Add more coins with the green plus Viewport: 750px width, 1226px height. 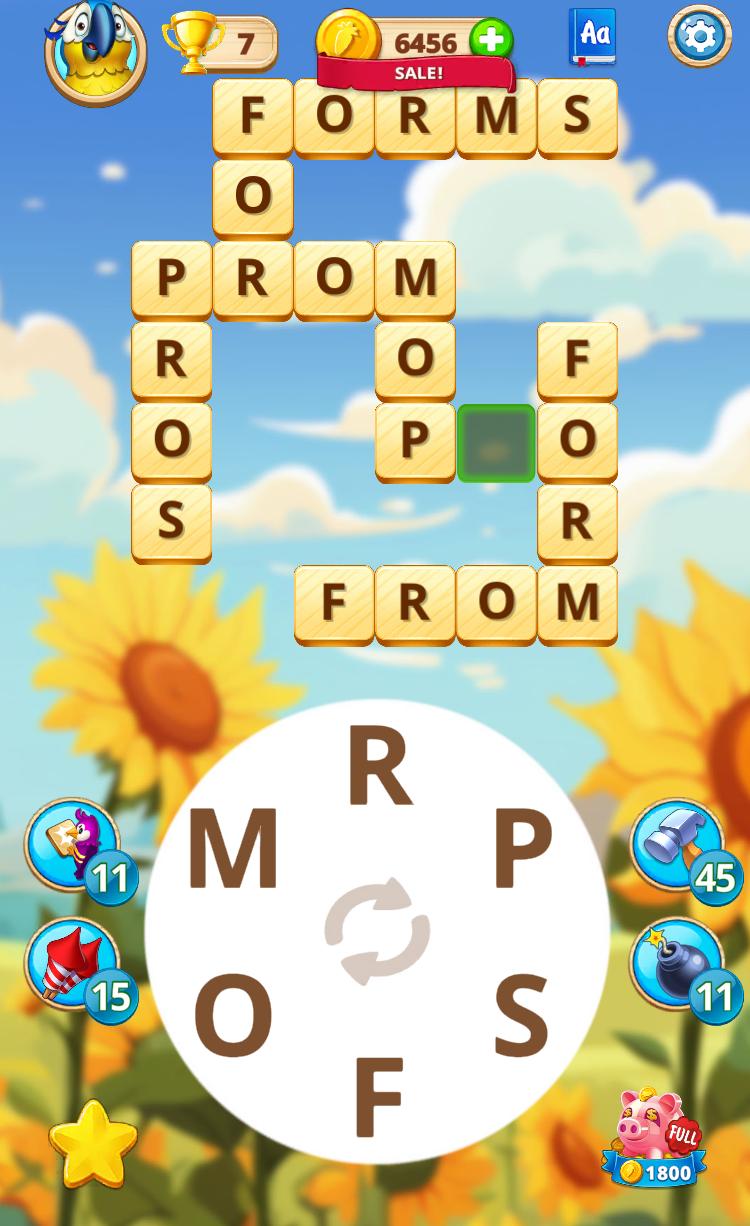tap(490, 41)
